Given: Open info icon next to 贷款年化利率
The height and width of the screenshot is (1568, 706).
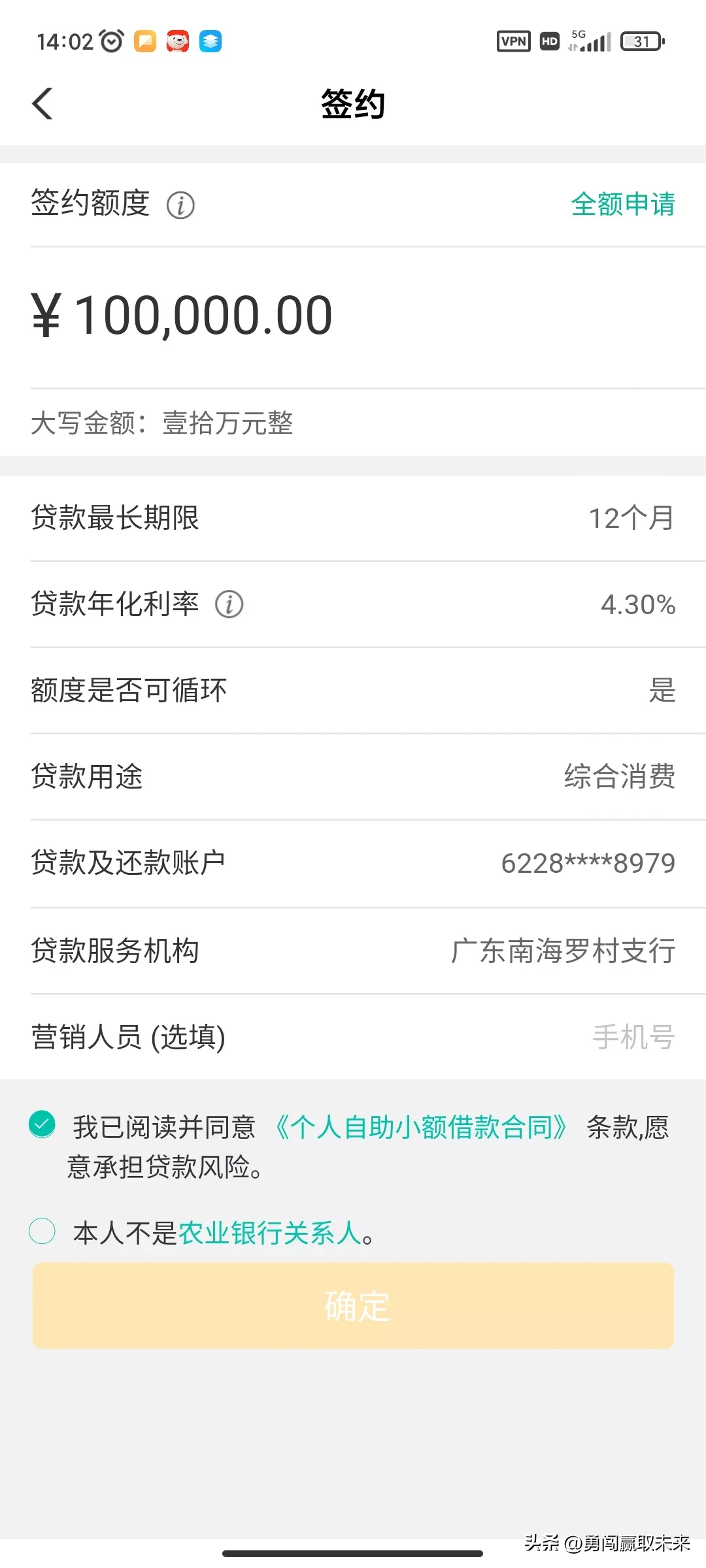Looking at the screenshot, I should pyautogui.click(x=229, y=604).
